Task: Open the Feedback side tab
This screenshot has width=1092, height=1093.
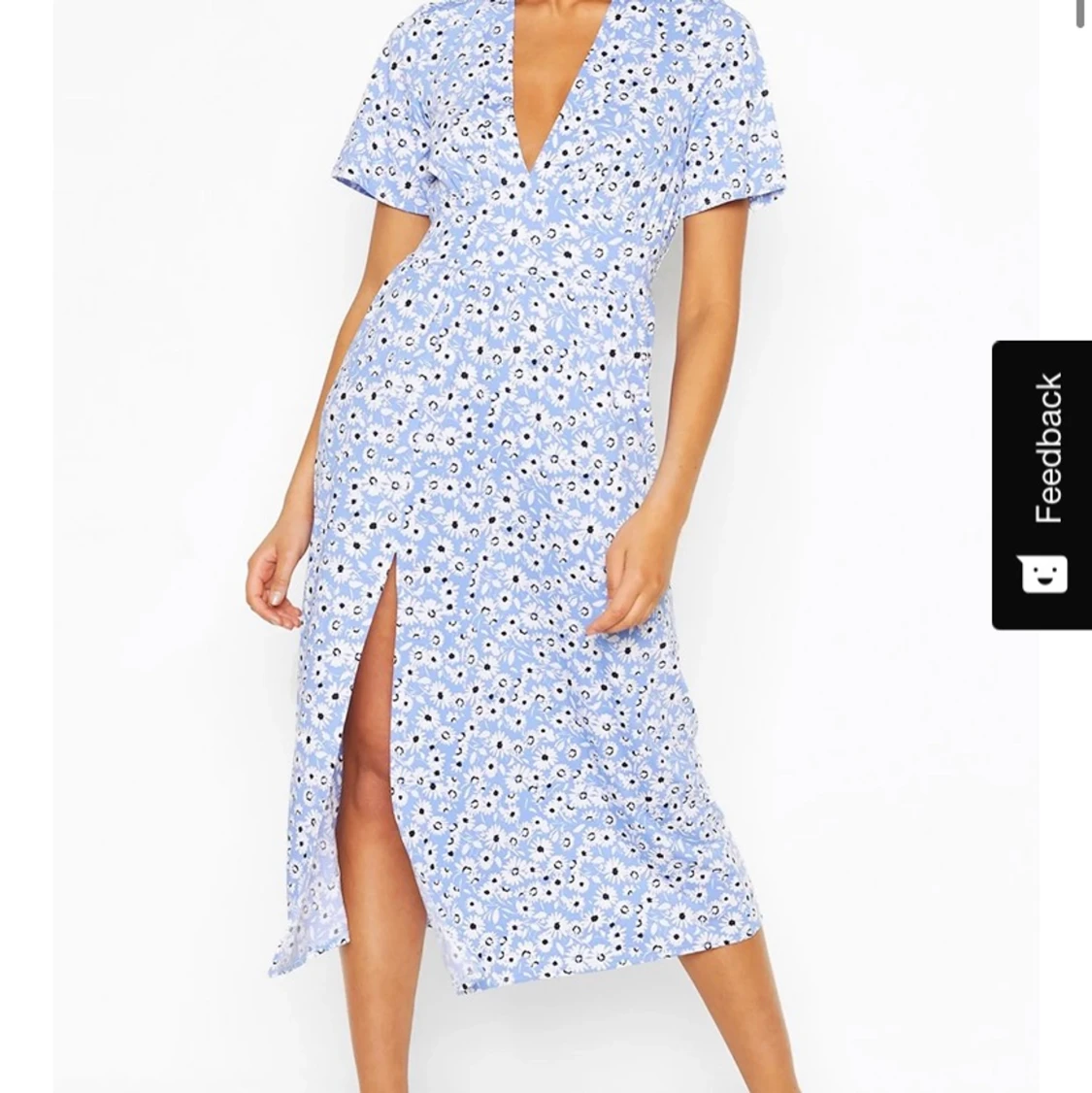Action: [1043, 484]
